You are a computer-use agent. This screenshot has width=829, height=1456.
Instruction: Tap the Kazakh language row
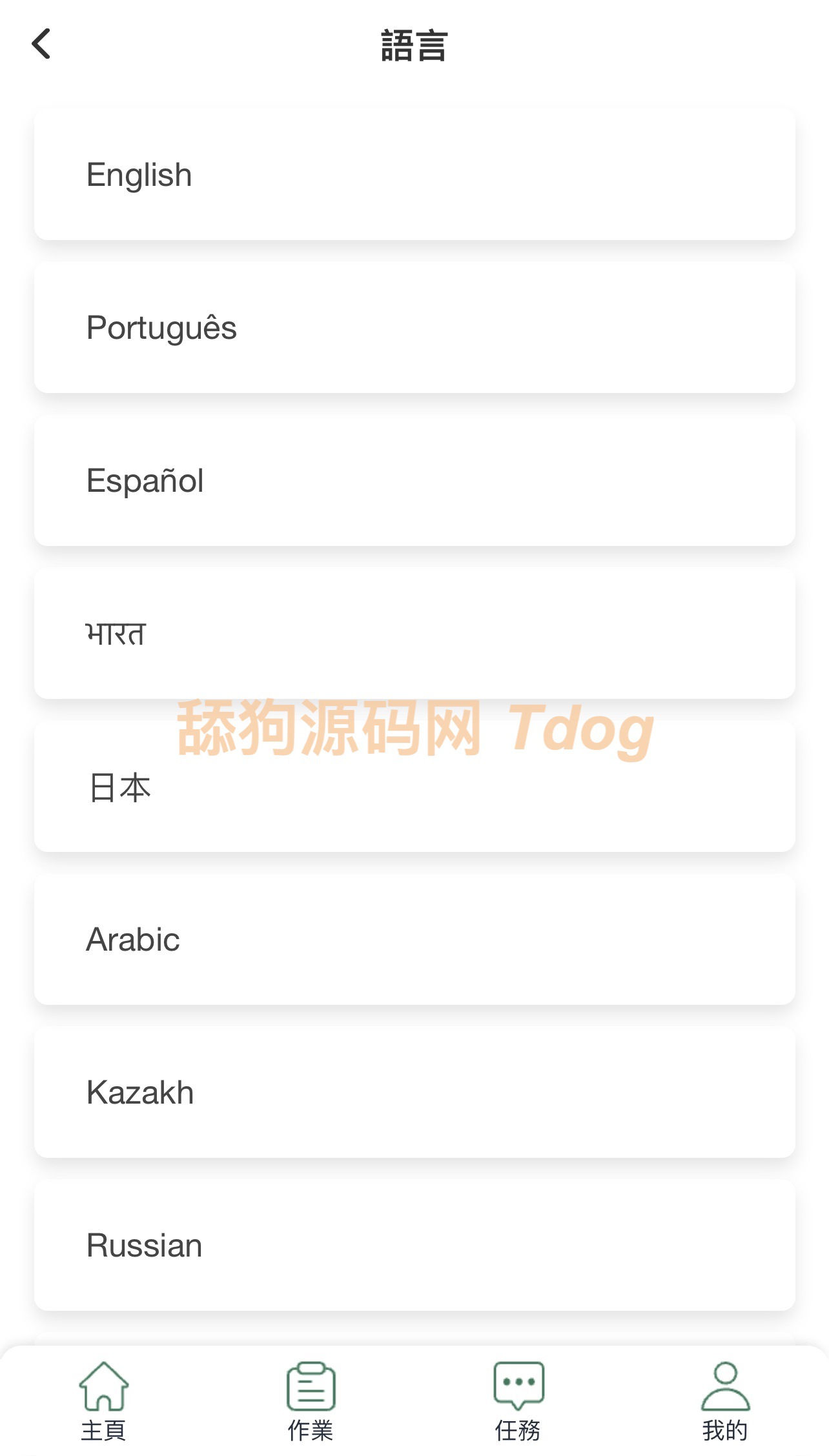click(414, 1092)
